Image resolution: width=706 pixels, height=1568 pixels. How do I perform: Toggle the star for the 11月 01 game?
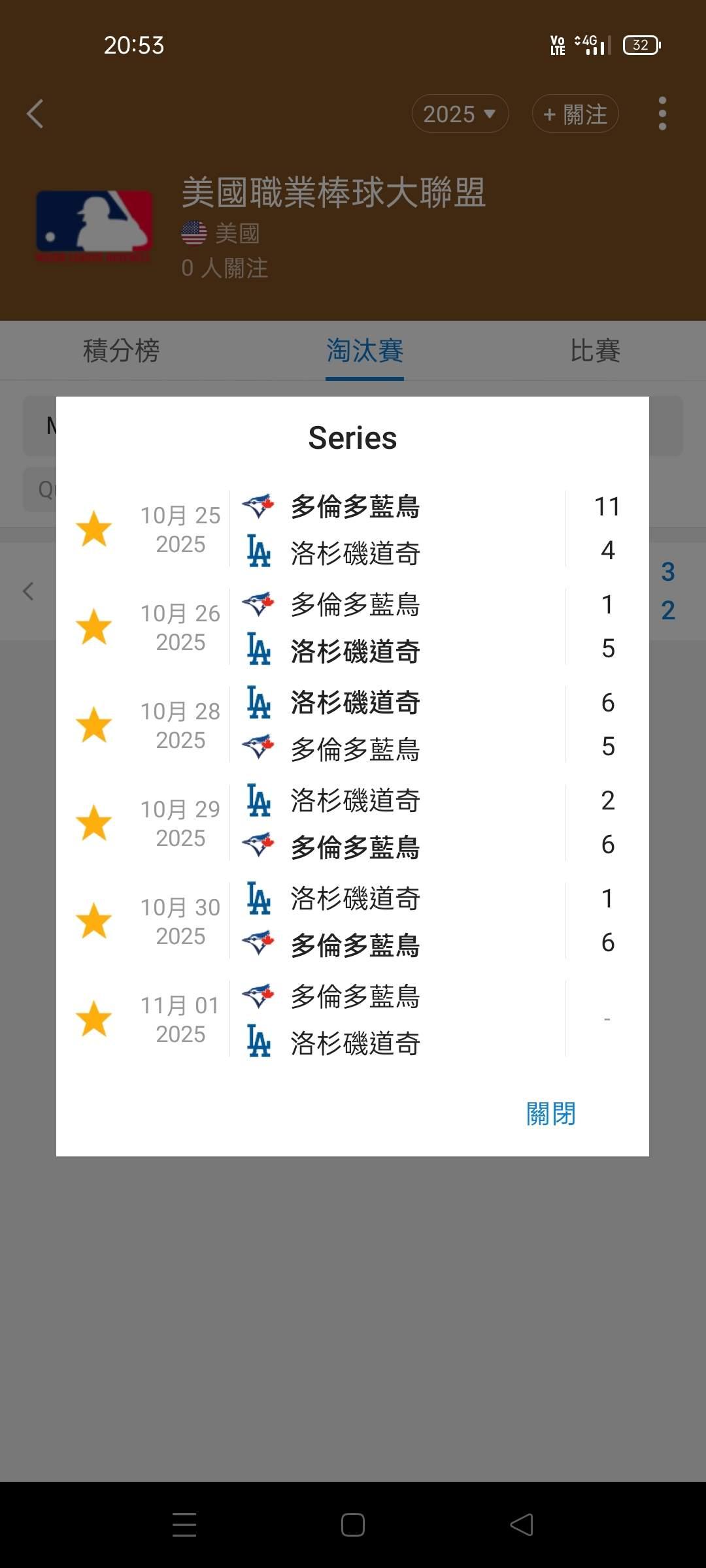tap(94, 1019)
